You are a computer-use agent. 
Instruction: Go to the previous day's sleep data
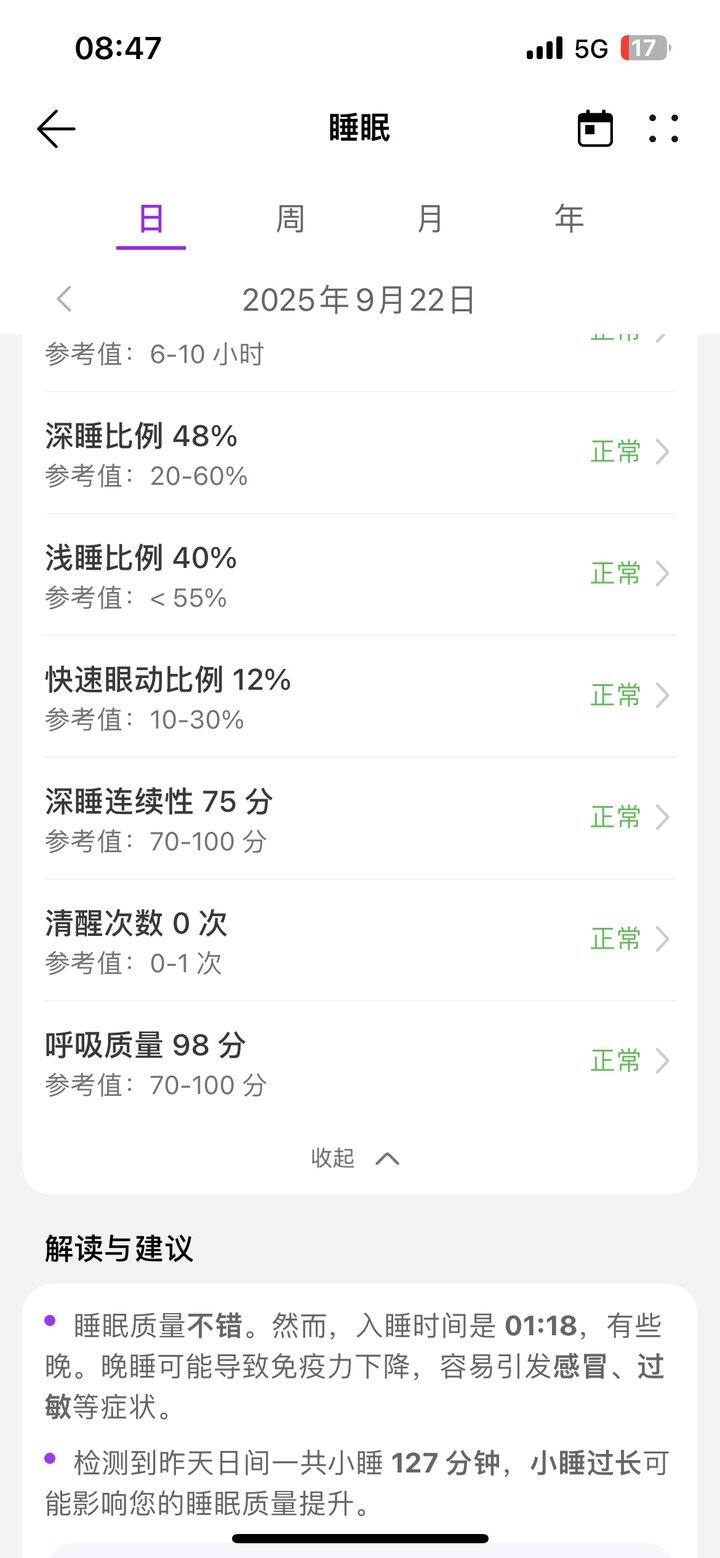(x=65, y=299)
